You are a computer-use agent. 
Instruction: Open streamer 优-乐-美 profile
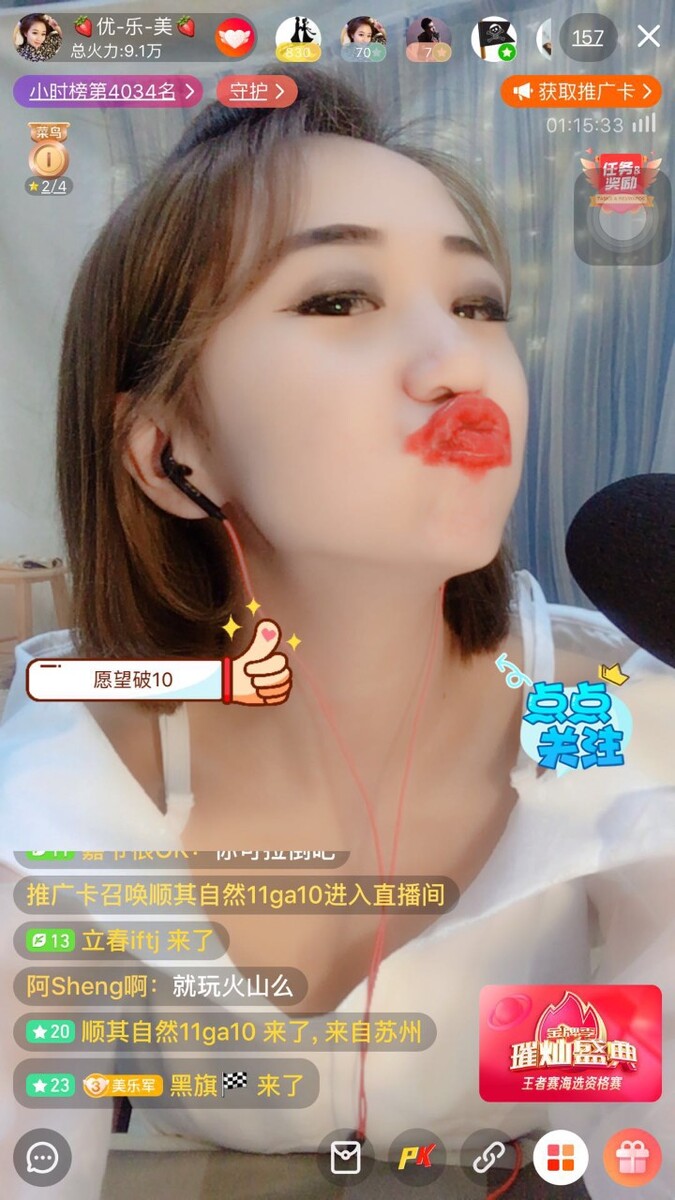[38, 38]
